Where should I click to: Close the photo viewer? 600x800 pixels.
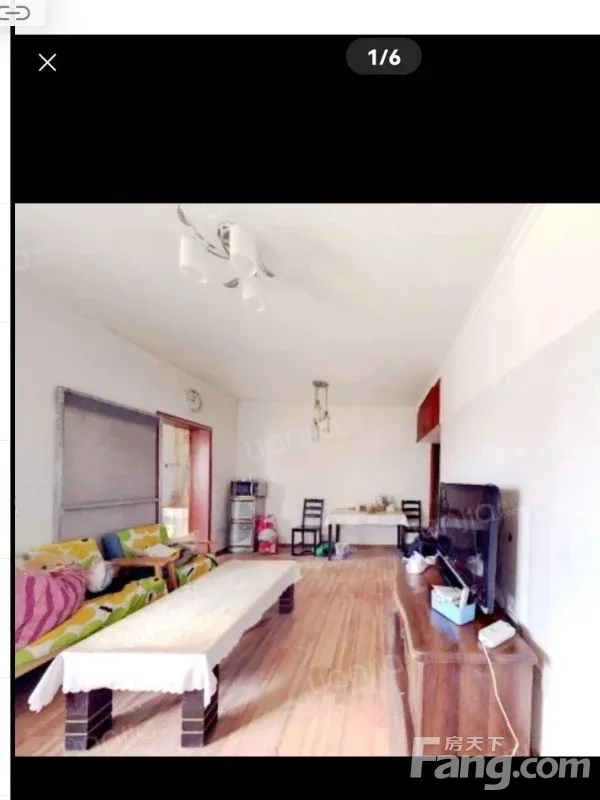pyautogui.click(x=47, y=63)
